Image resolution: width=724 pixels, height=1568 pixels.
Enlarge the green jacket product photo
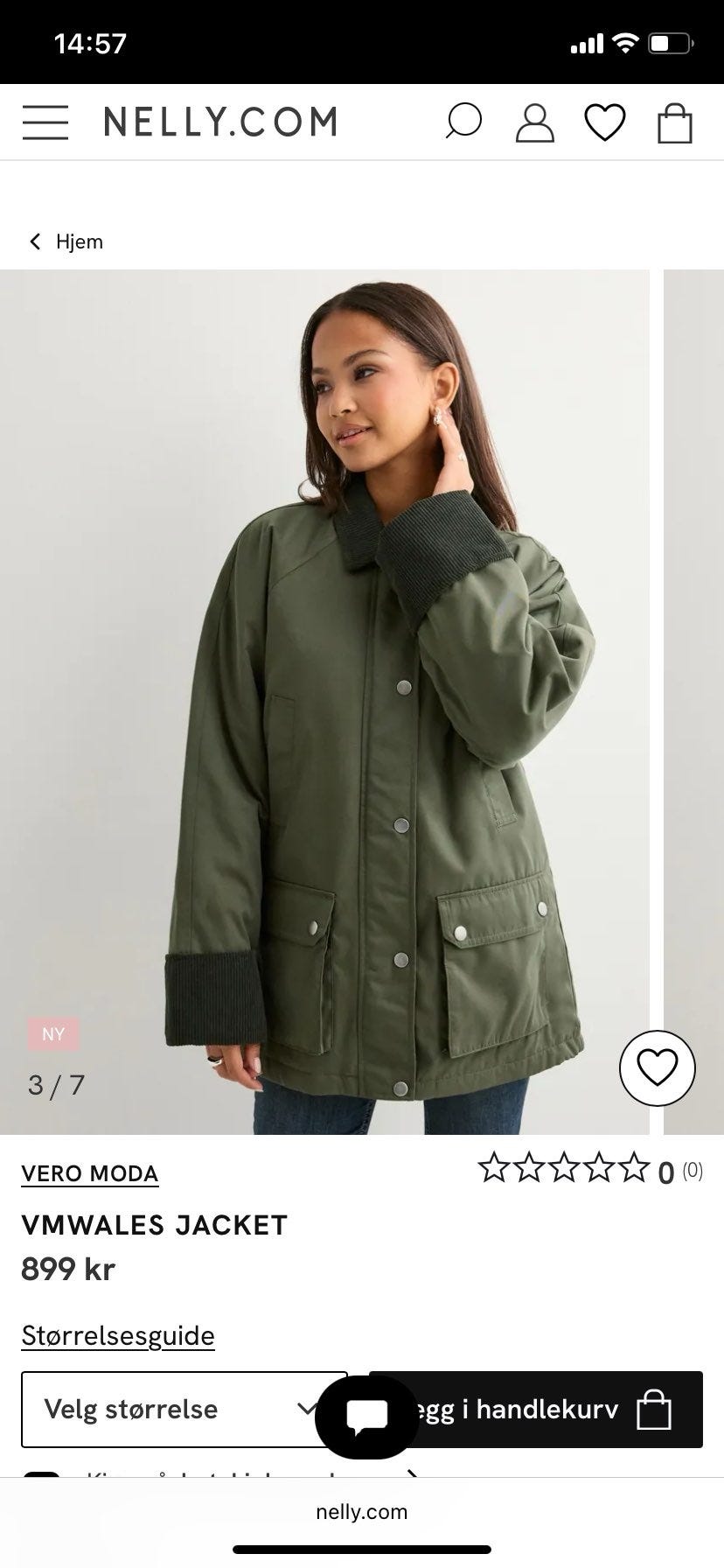350,700
